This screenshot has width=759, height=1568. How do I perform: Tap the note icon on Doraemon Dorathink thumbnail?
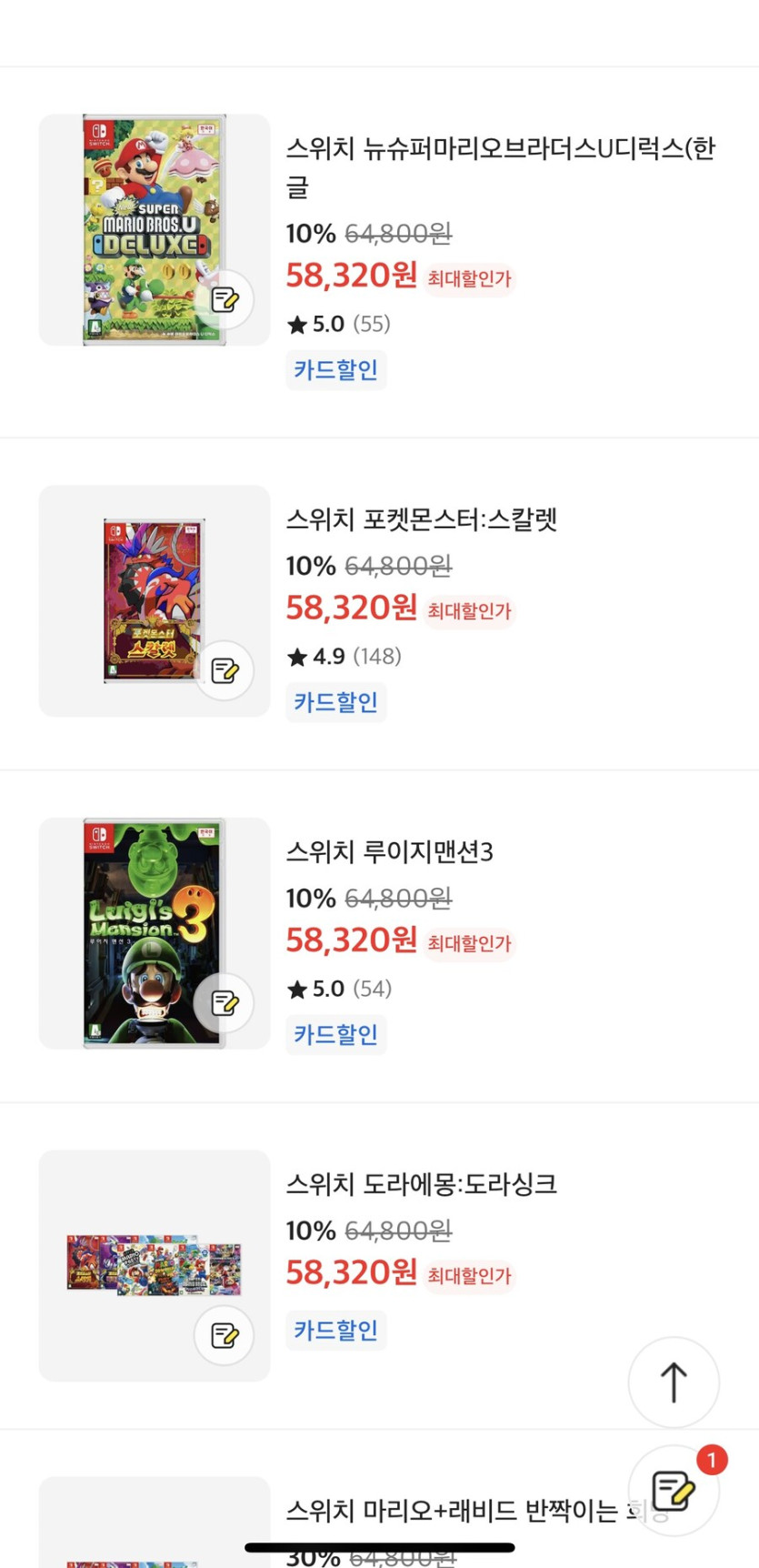pos(225,1334)
